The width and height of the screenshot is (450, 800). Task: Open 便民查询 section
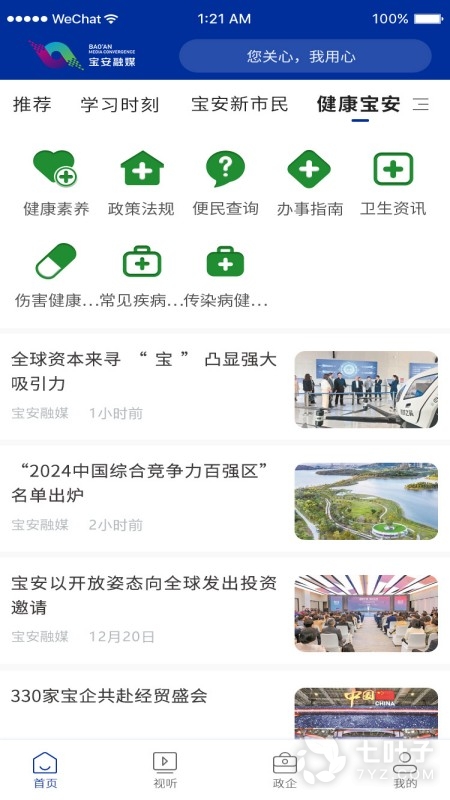pos(226,183)
